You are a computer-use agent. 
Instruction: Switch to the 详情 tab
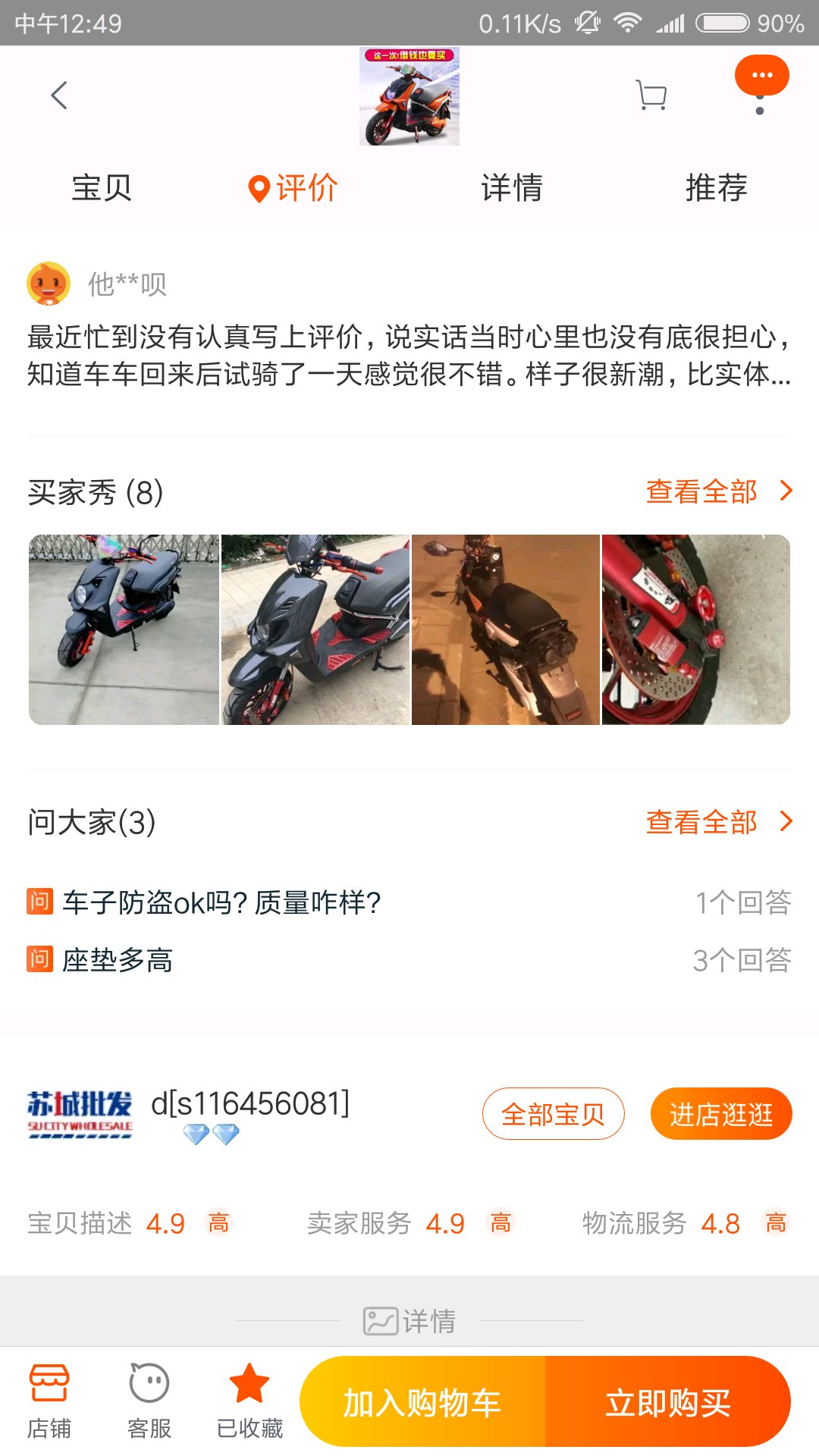[x=512, y=188]
